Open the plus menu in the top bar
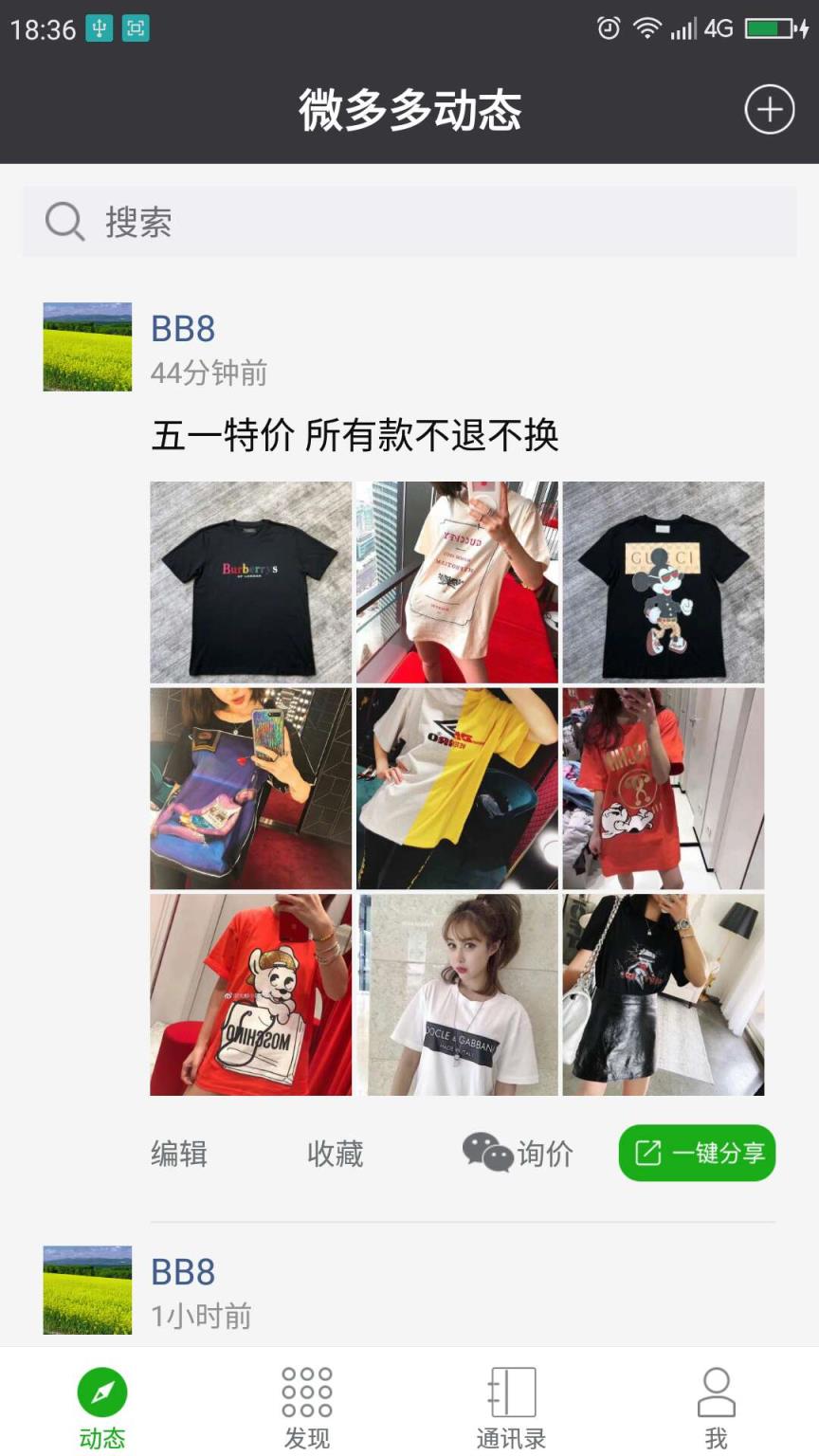 tap(770, 109)
